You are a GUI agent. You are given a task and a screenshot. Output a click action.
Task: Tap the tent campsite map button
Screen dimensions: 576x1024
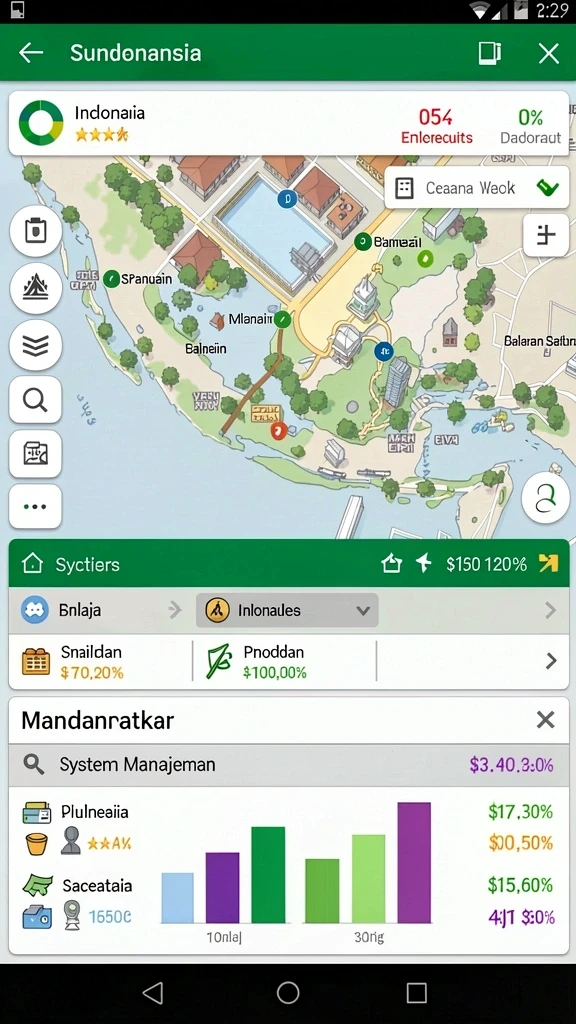coord(36,288)
